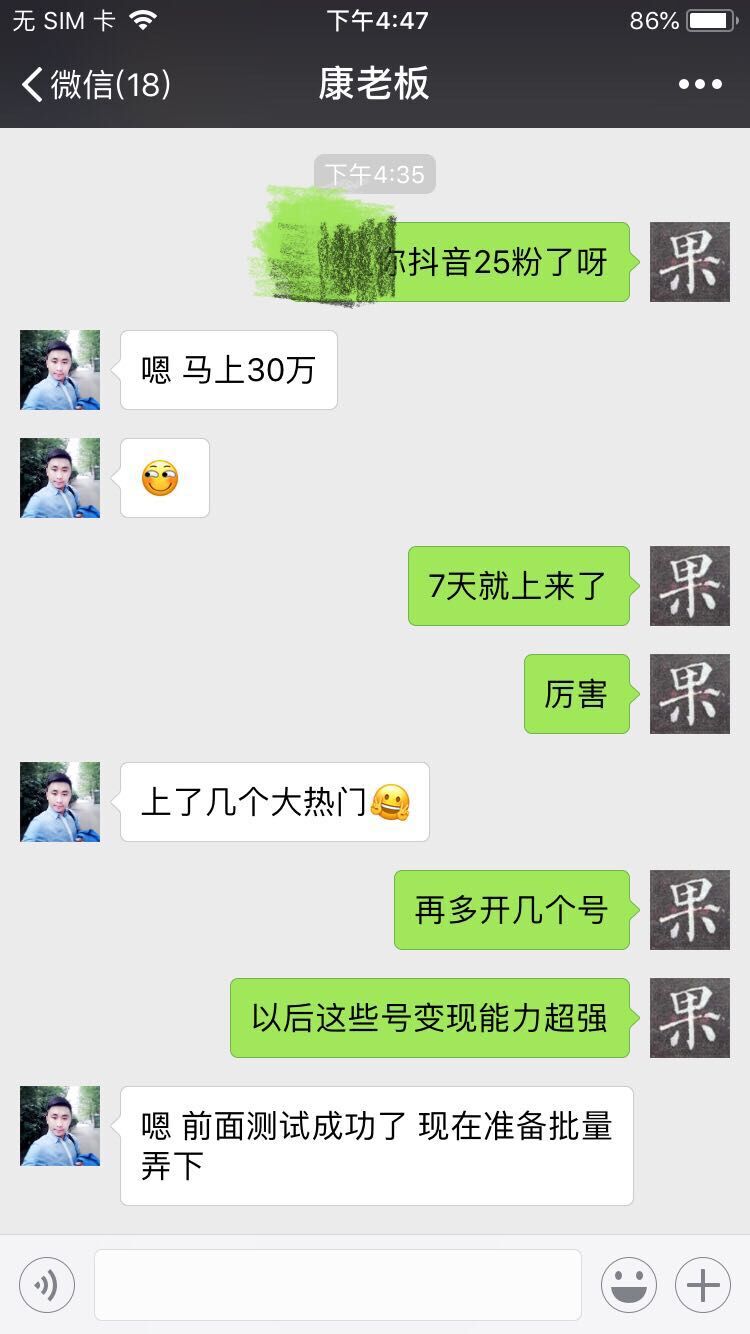Switch to voice message input
Image resolution: width=750 pixels, height=1334 pixels.
[46, 1285]
